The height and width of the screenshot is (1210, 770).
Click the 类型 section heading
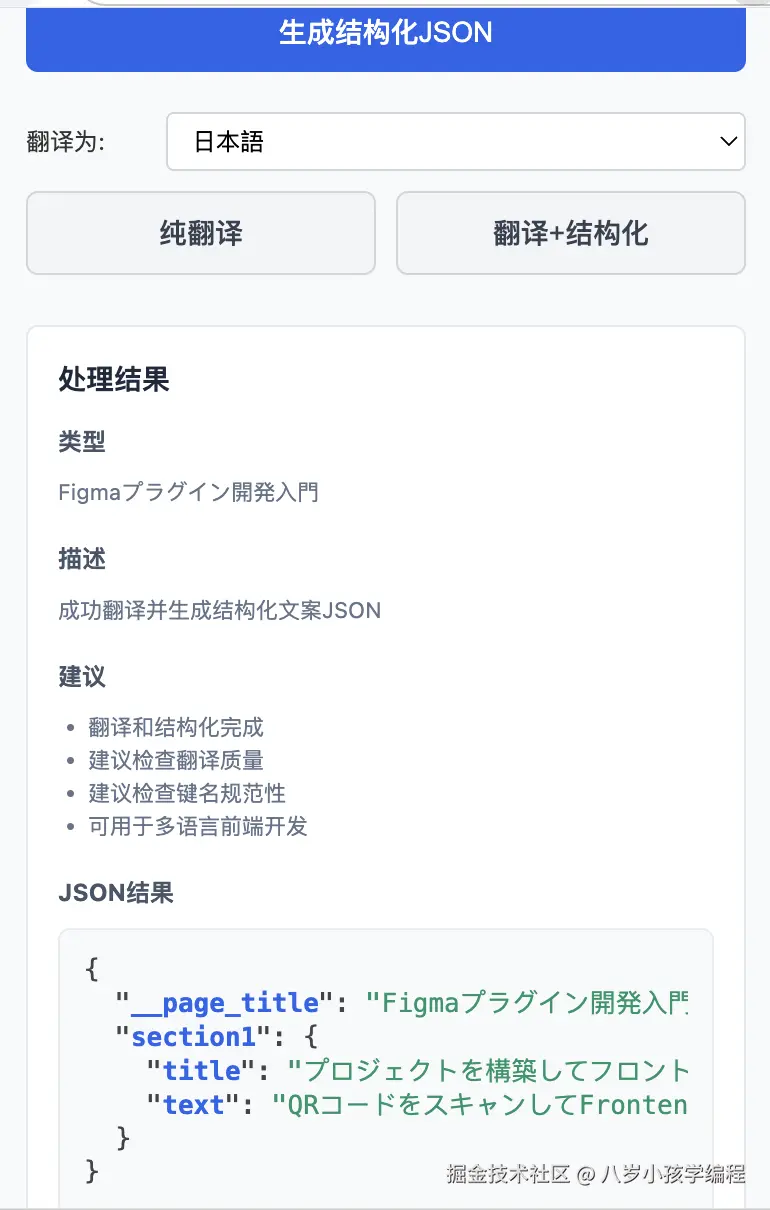81,441
